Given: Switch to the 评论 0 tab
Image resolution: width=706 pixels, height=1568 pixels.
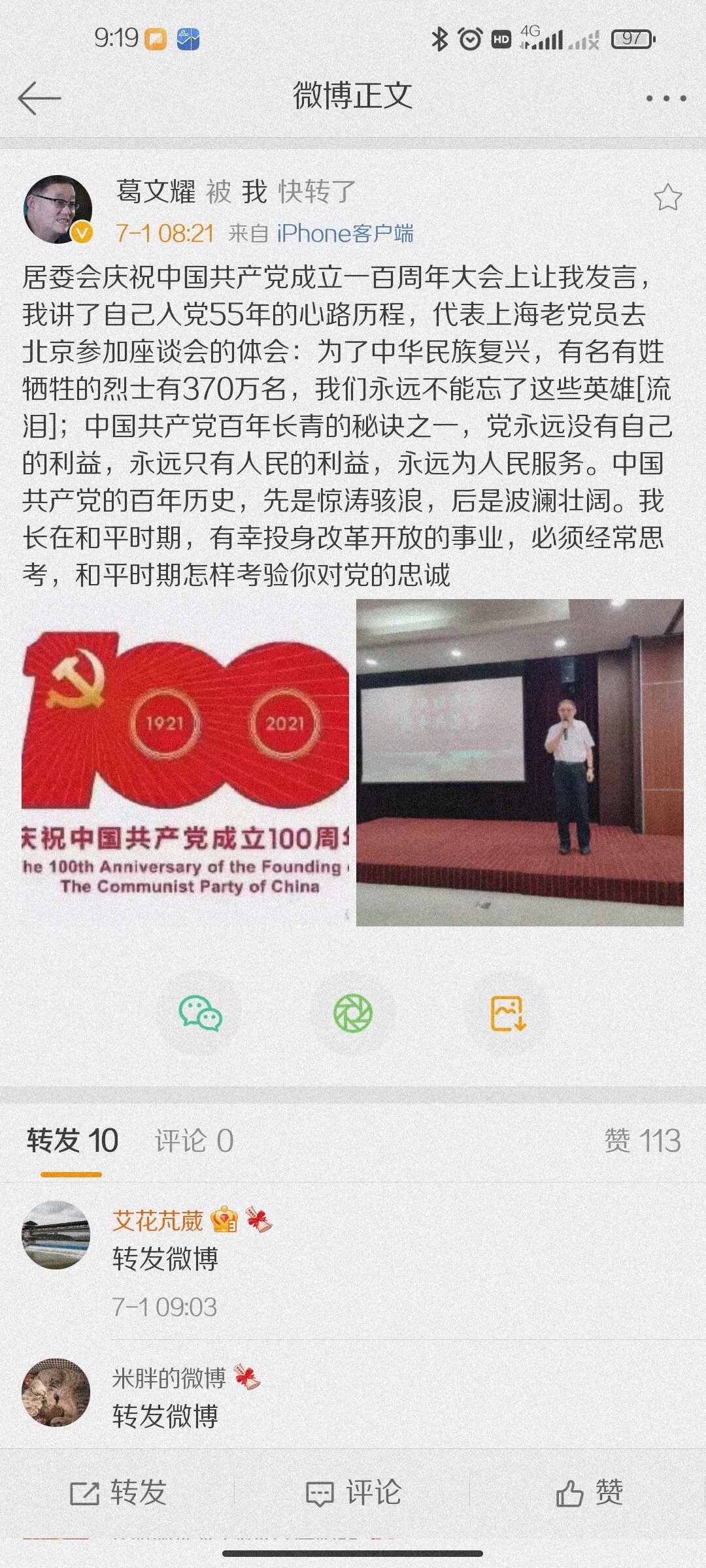Looking at the screenshot, I should click(x=194, y=1141).
